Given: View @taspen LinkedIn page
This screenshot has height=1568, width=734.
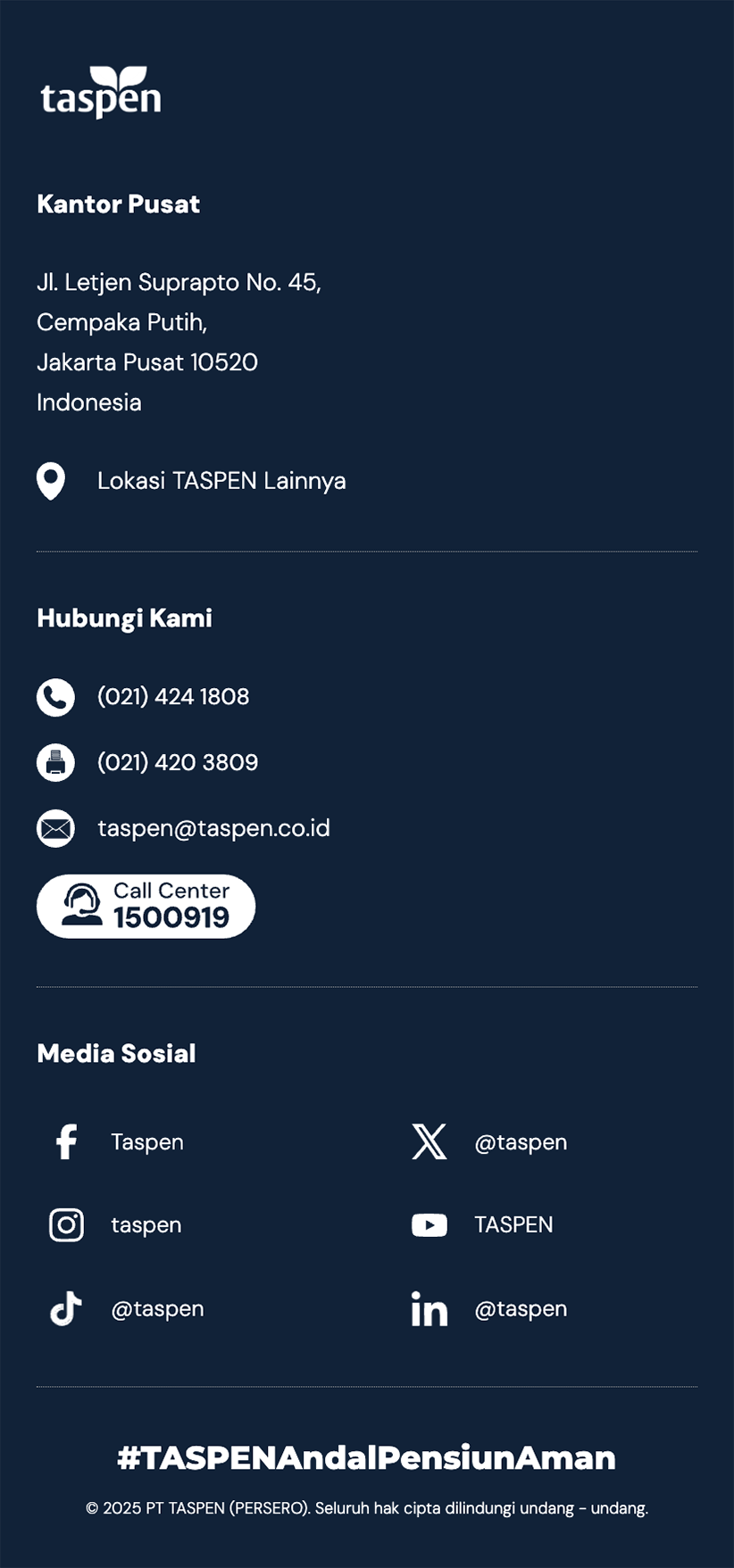Looking at the screenshot, I should coord(520,1309).
